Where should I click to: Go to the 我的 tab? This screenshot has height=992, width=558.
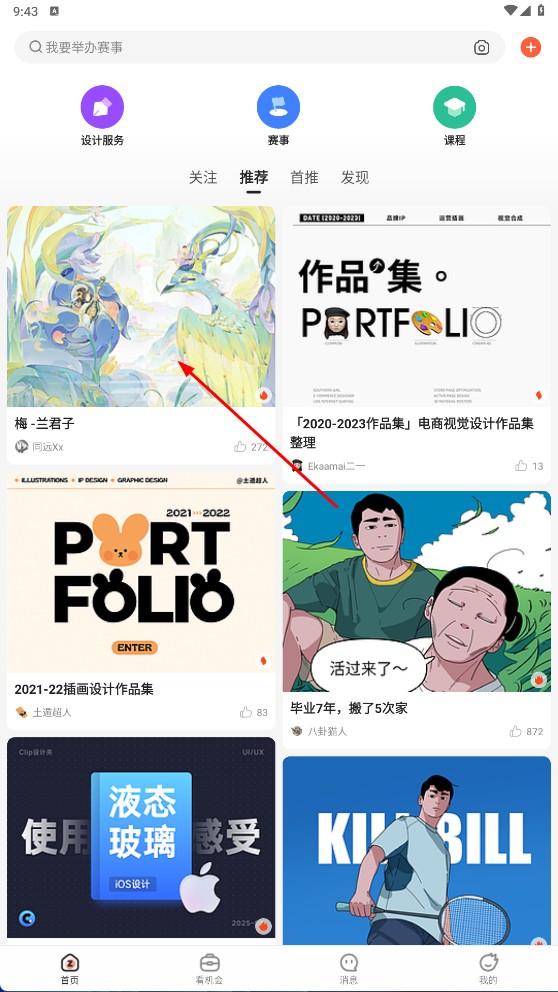coord(488,969)
